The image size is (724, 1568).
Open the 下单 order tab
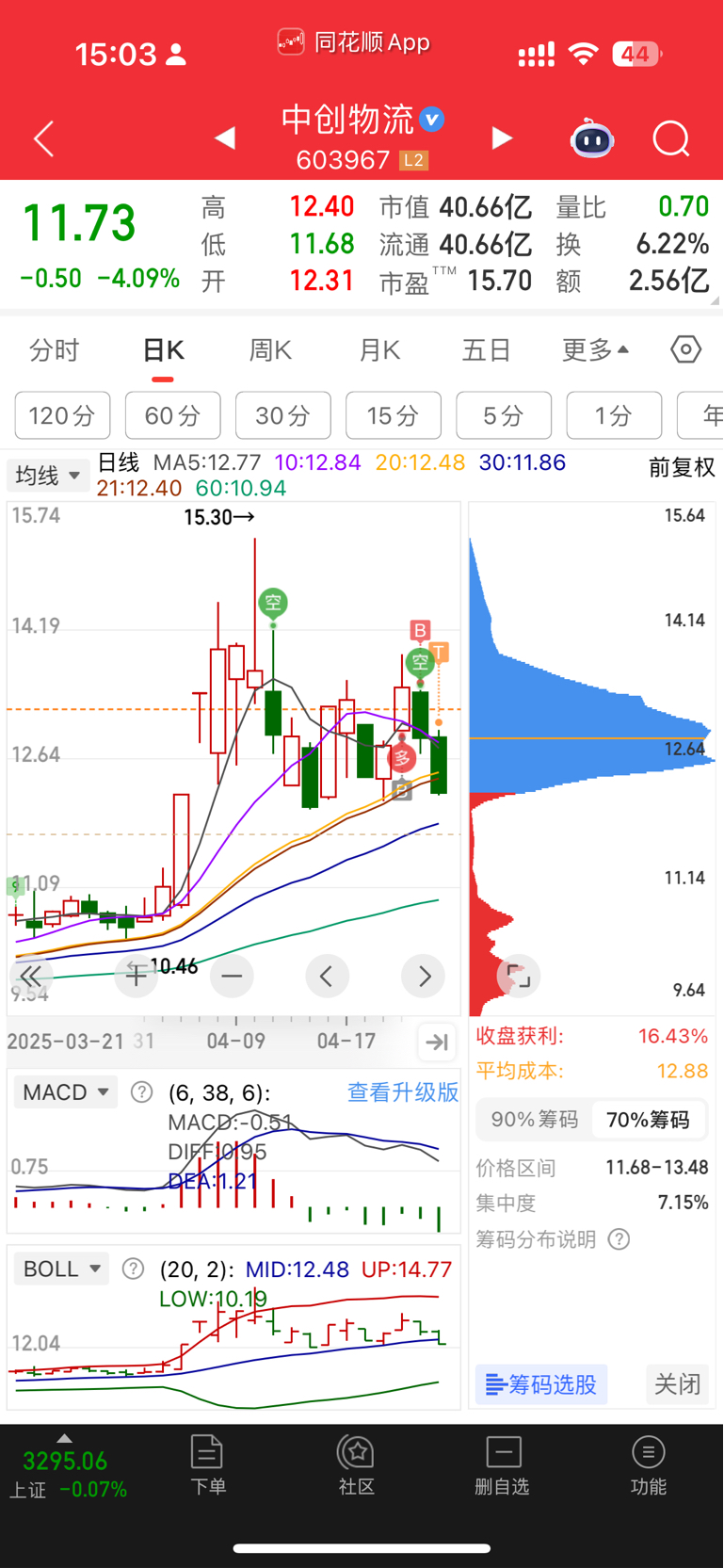click(x=208, y=1465)
